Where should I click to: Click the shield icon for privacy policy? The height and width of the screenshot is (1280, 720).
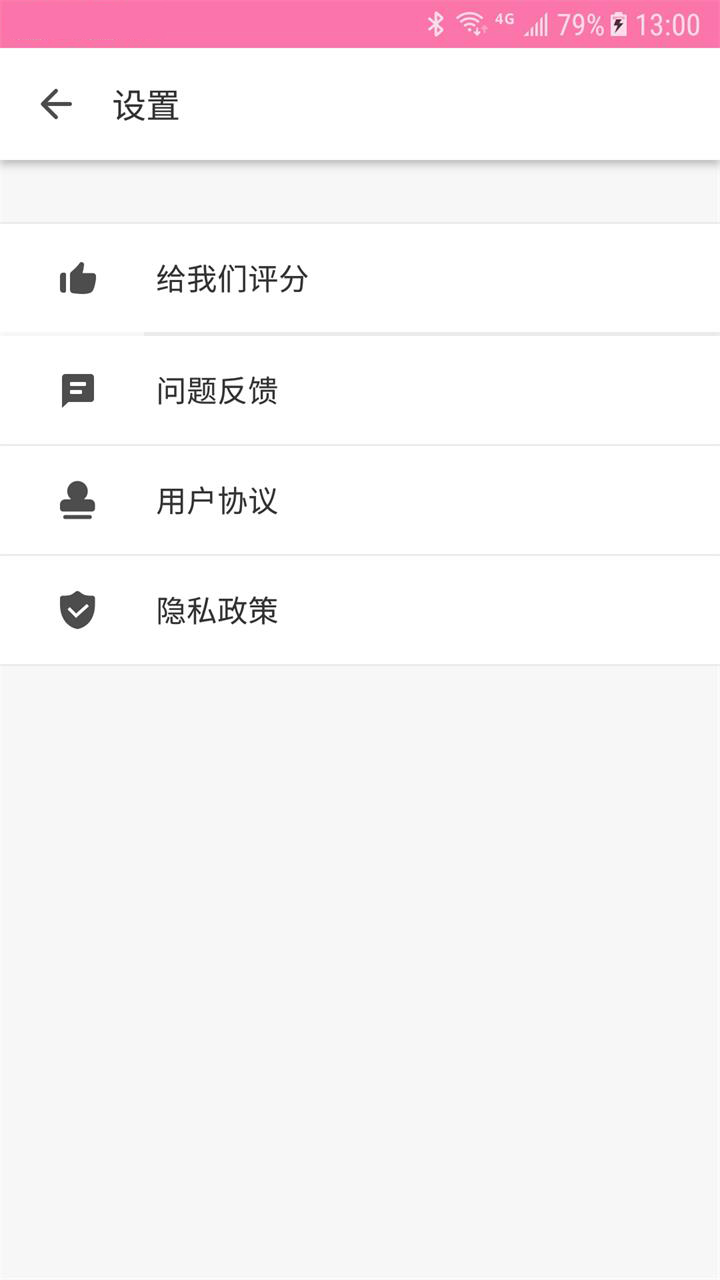pyautogui.click(x=79, y=610)
